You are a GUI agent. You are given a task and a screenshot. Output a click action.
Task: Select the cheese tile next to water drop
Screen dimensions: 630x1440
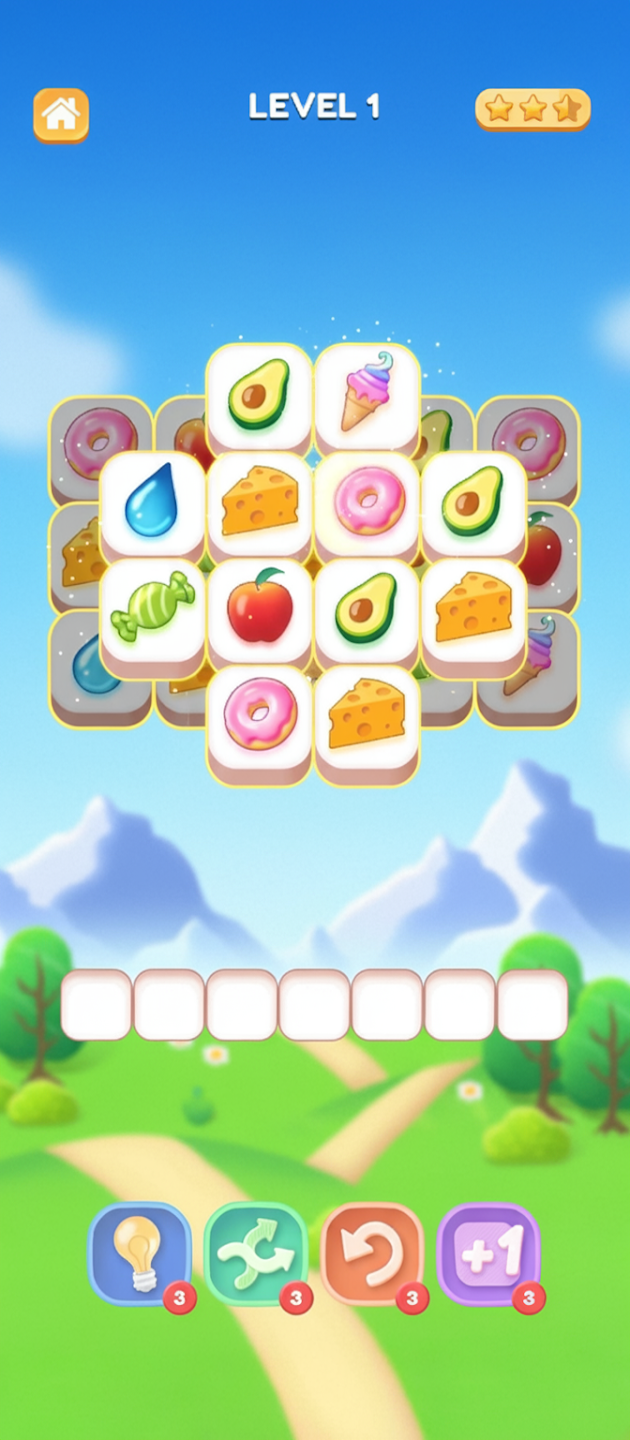pos(260,499)
